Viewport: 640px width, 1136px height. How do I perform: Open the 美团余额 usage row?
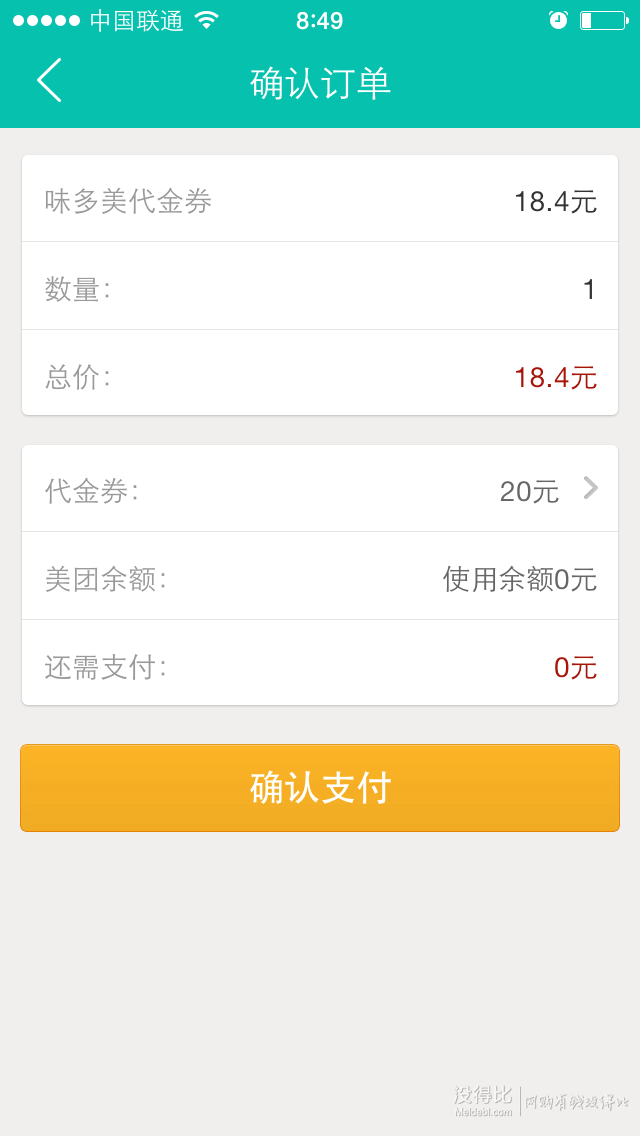tap(320, 576)
